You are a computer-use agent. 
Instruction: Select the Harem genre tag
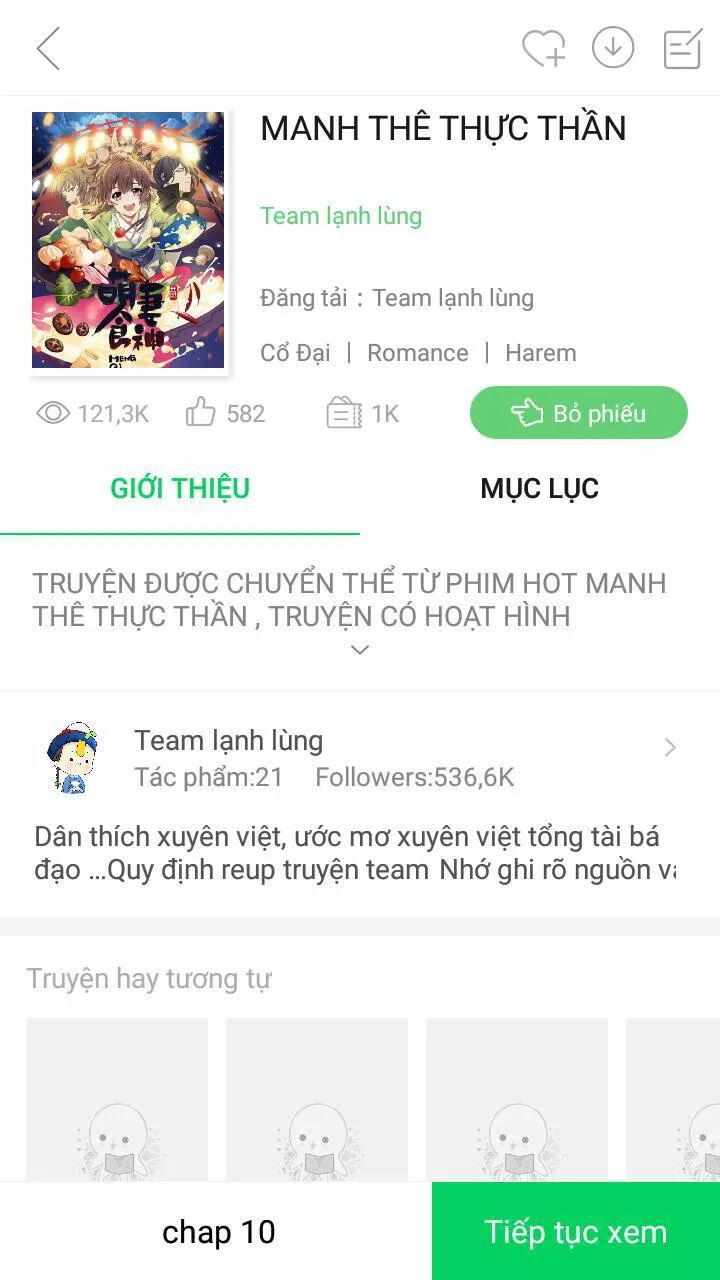pyautogui.click(x=540, y=352)
